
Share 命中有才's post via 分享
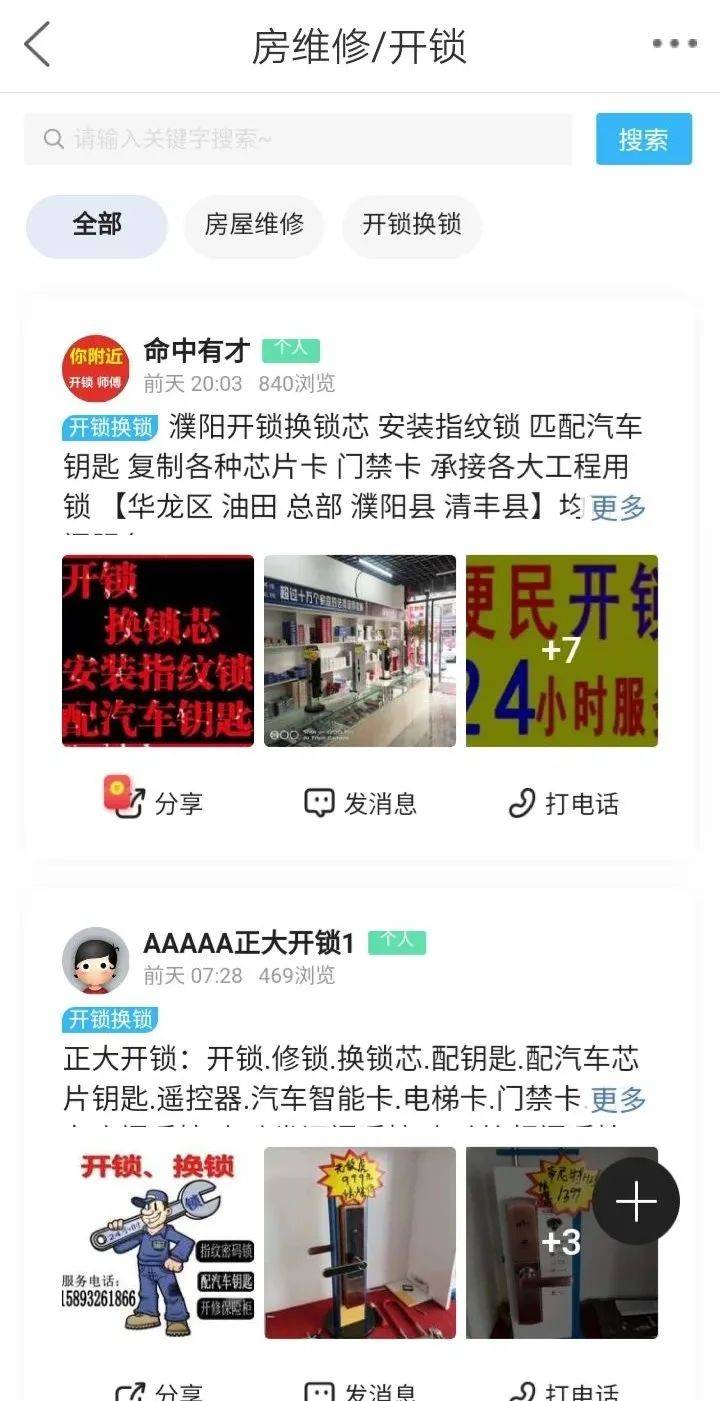coord(158,803)
